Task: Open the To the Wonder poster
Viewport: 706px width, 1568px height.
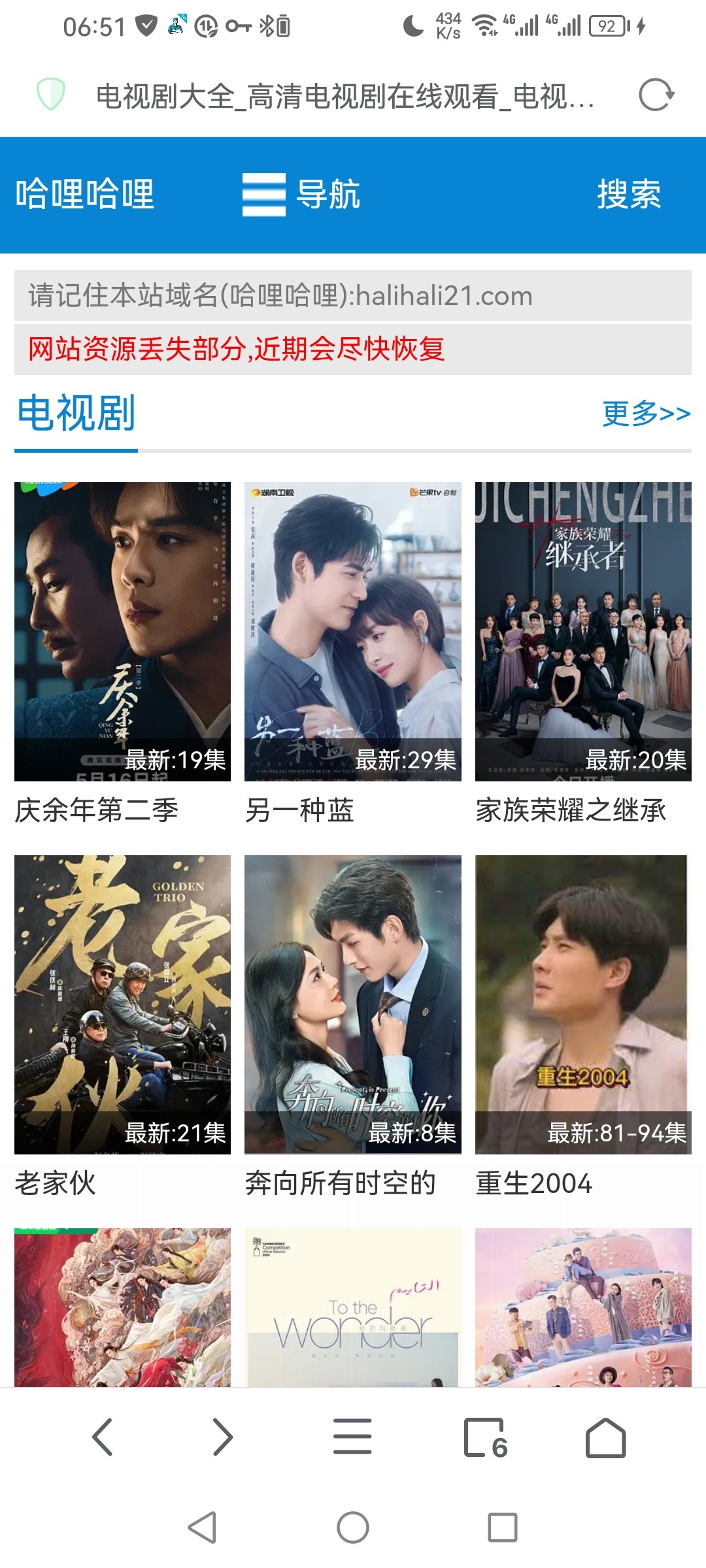Action: (352, 1307)
